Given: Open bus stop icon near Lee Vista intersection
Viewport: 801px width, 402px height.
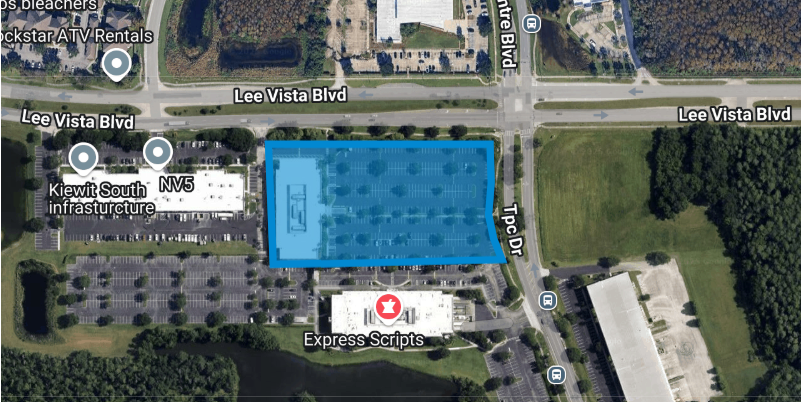Looking at the screenshot, I should pyautogui.click(x=533, y=25).
